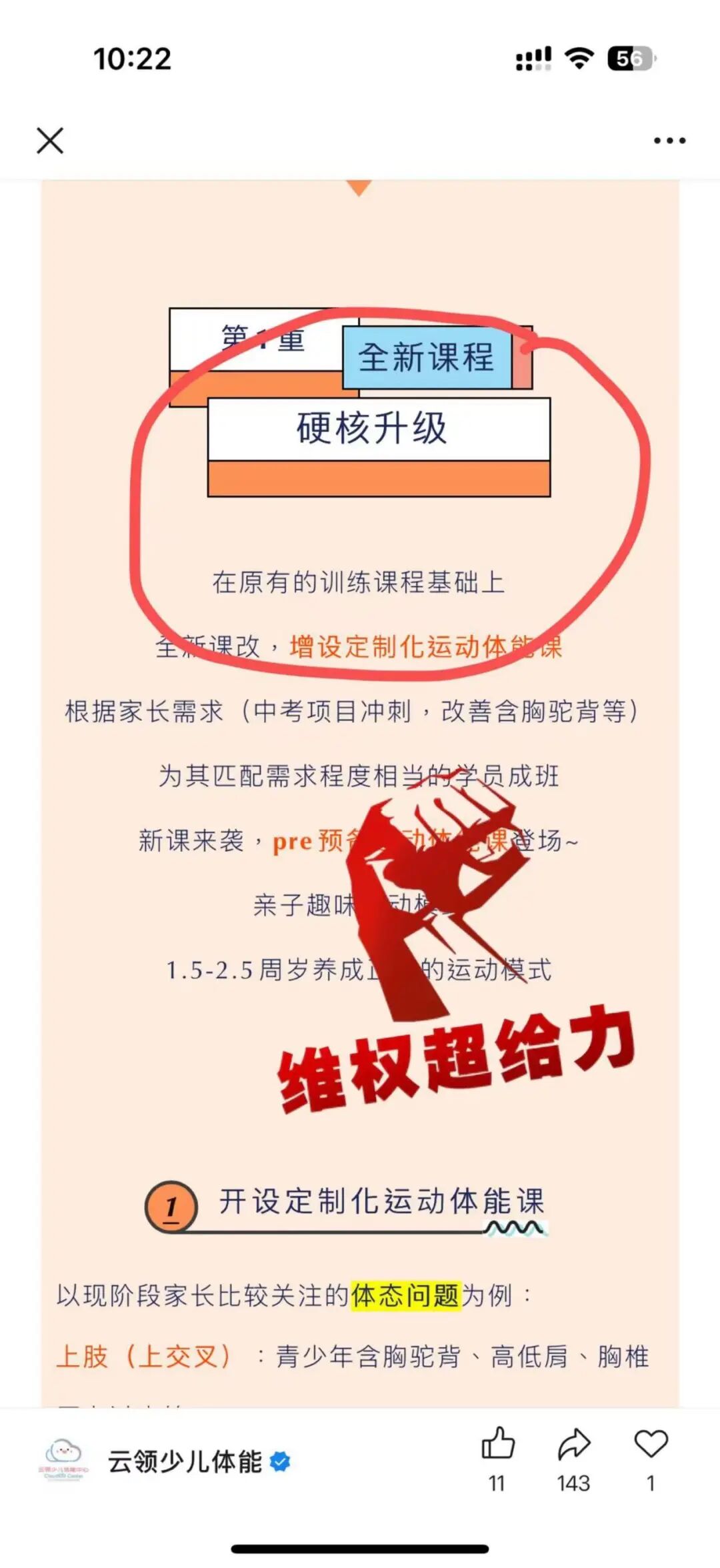Open the 云领少儿体能 account profile
Screen dimensions: 720x1568
(184, 1461)
